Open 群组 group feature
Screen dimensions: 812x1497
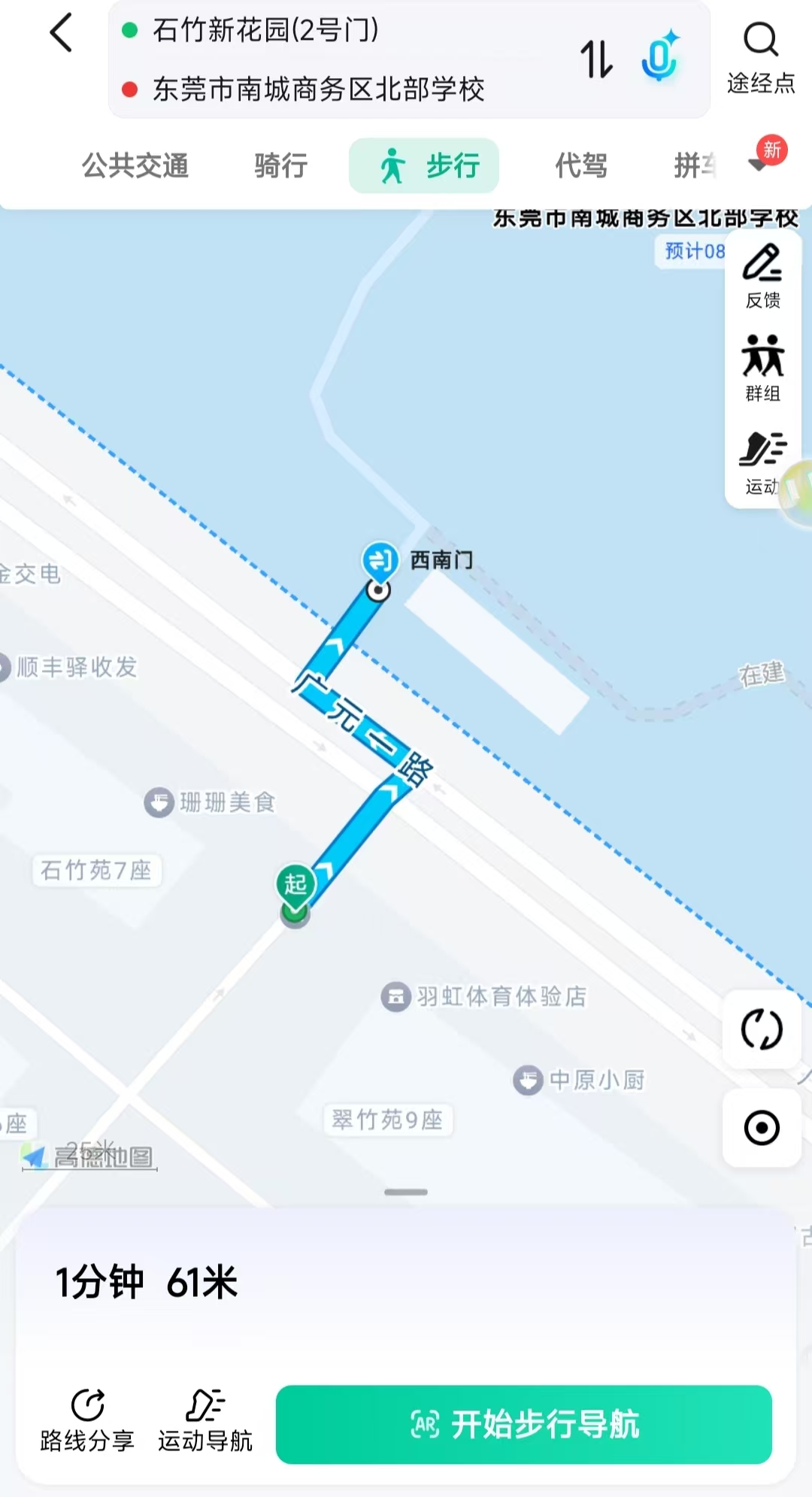tap(762, 368)
